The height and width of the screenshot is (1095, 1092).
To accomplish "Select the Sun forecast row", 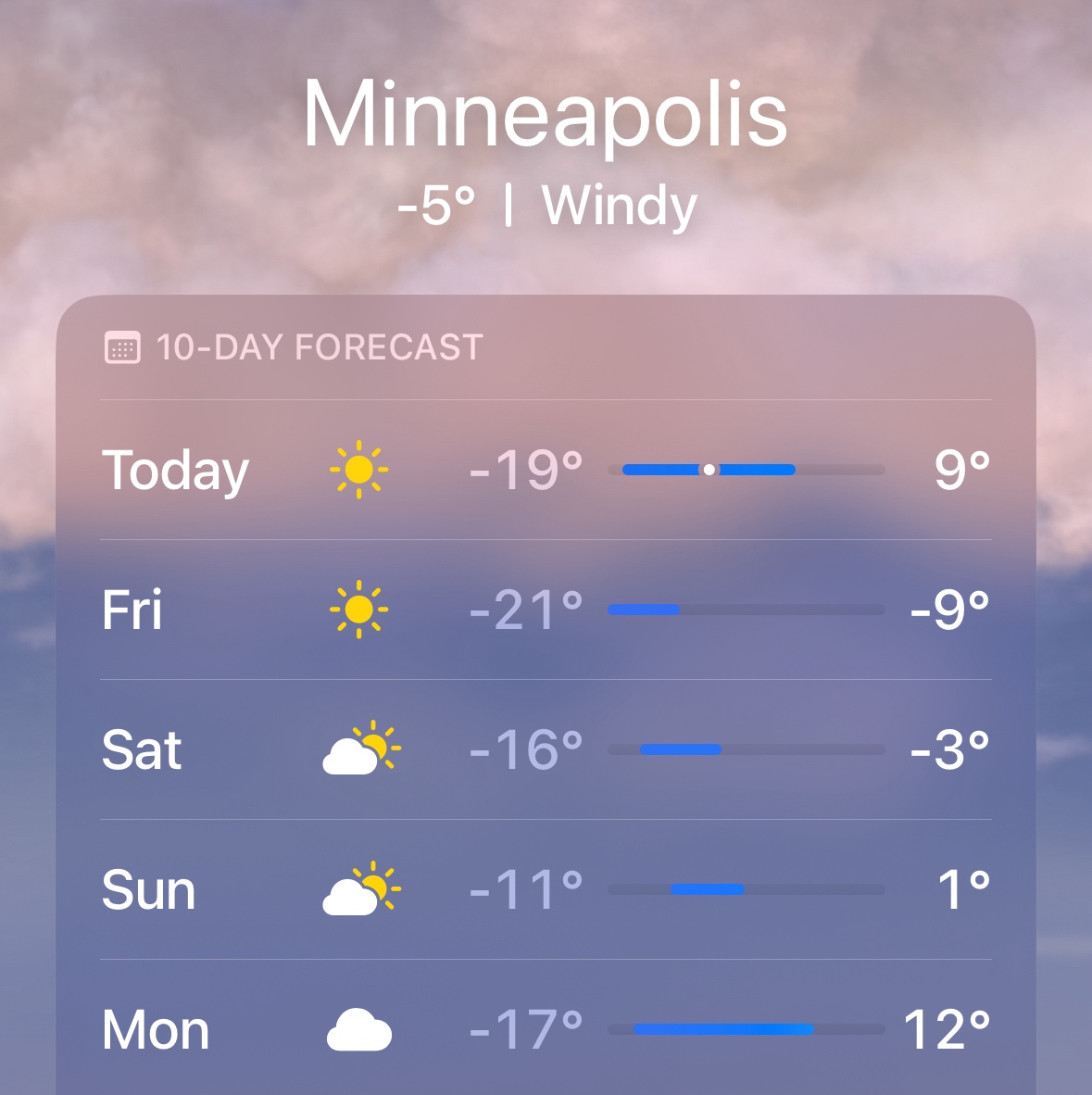I will click(545, 889).
